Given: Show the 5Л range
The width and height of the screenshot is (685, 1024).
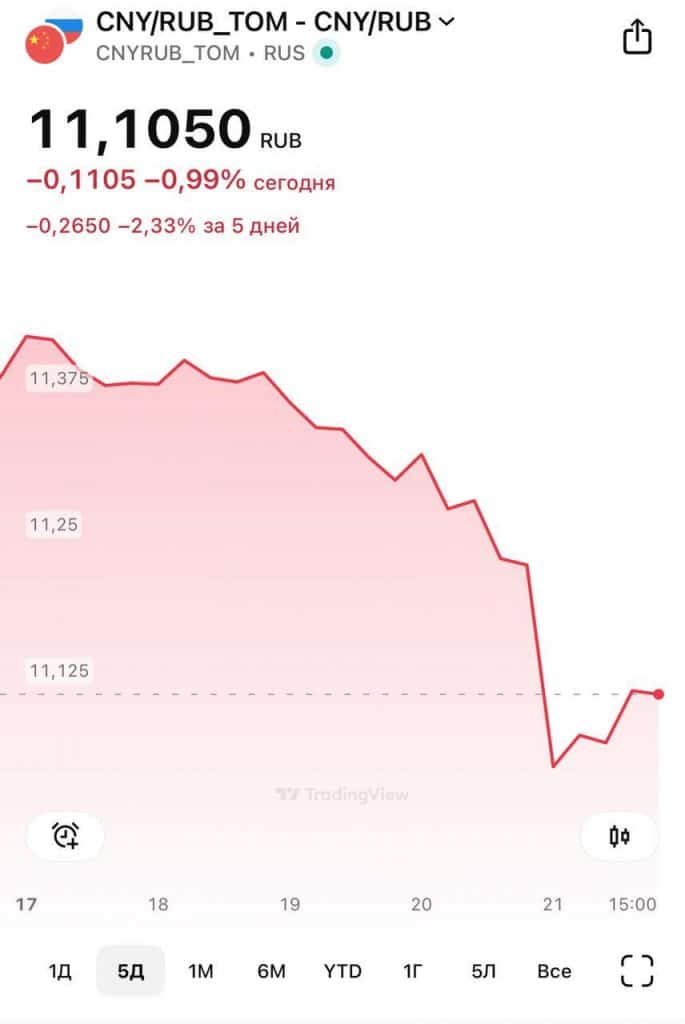Looking at the screenshot, I should (x=483, y=971).
